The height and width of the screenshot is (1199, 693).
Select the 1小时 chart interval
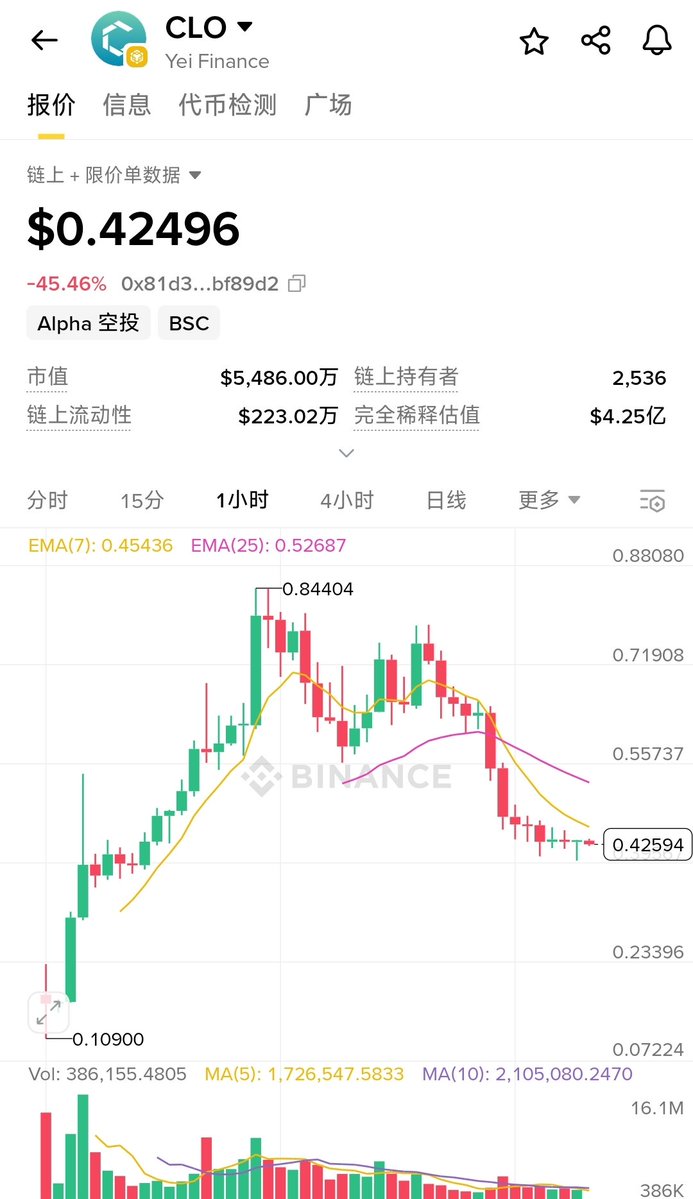point(242,500)
